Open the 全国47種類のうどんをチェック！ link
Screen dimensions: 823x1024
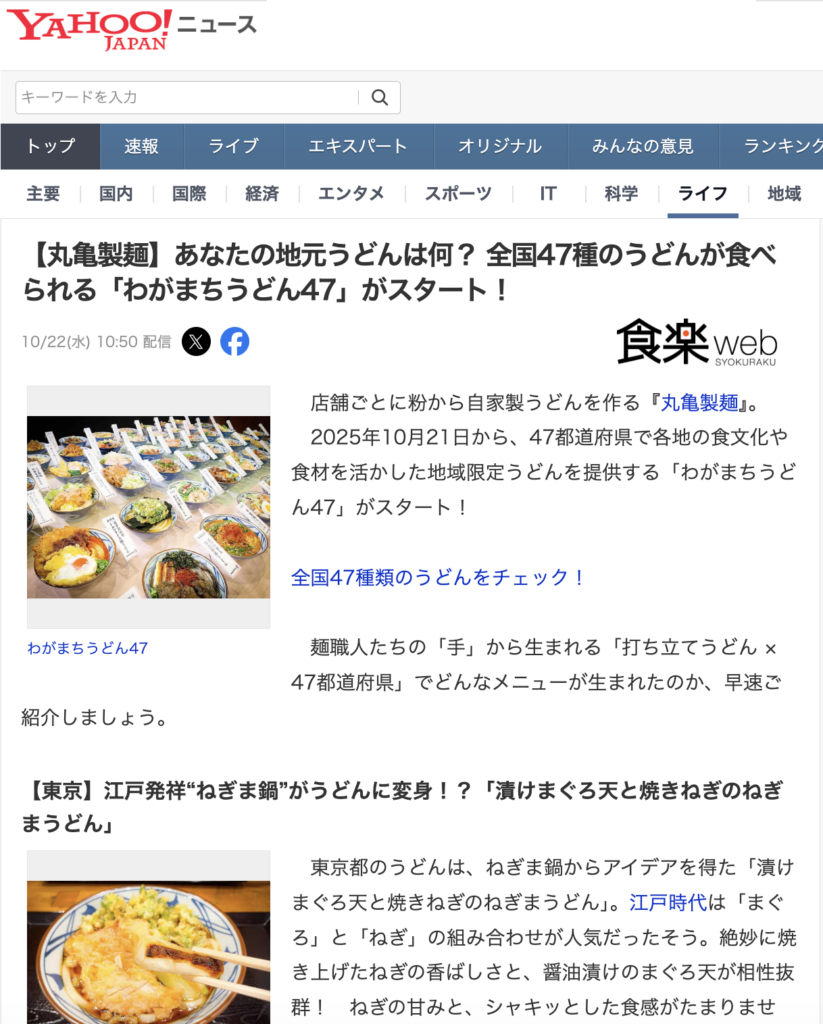(x=438, y=577)
